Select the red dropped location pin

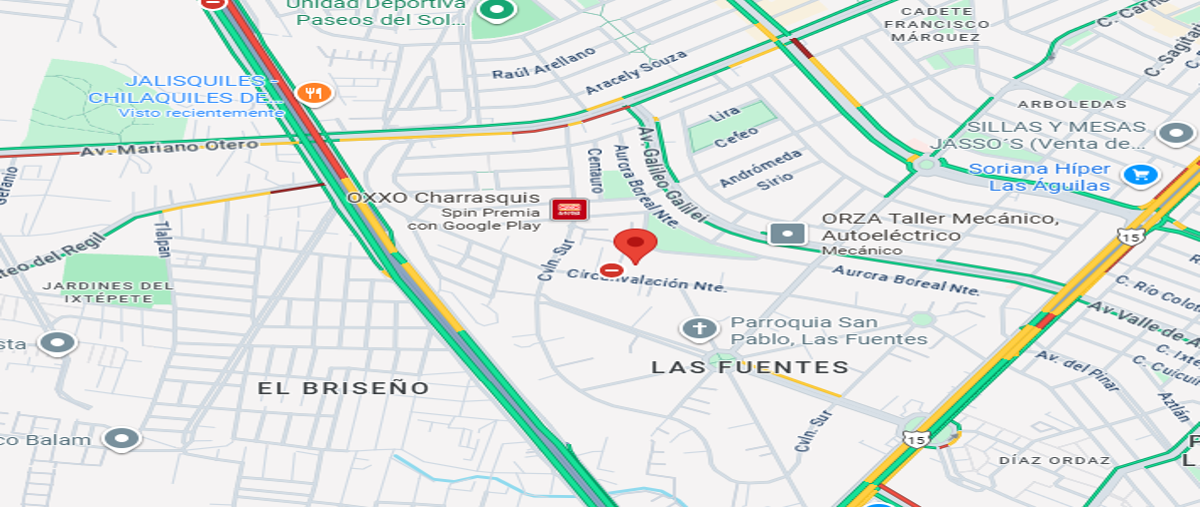point(634,244)
